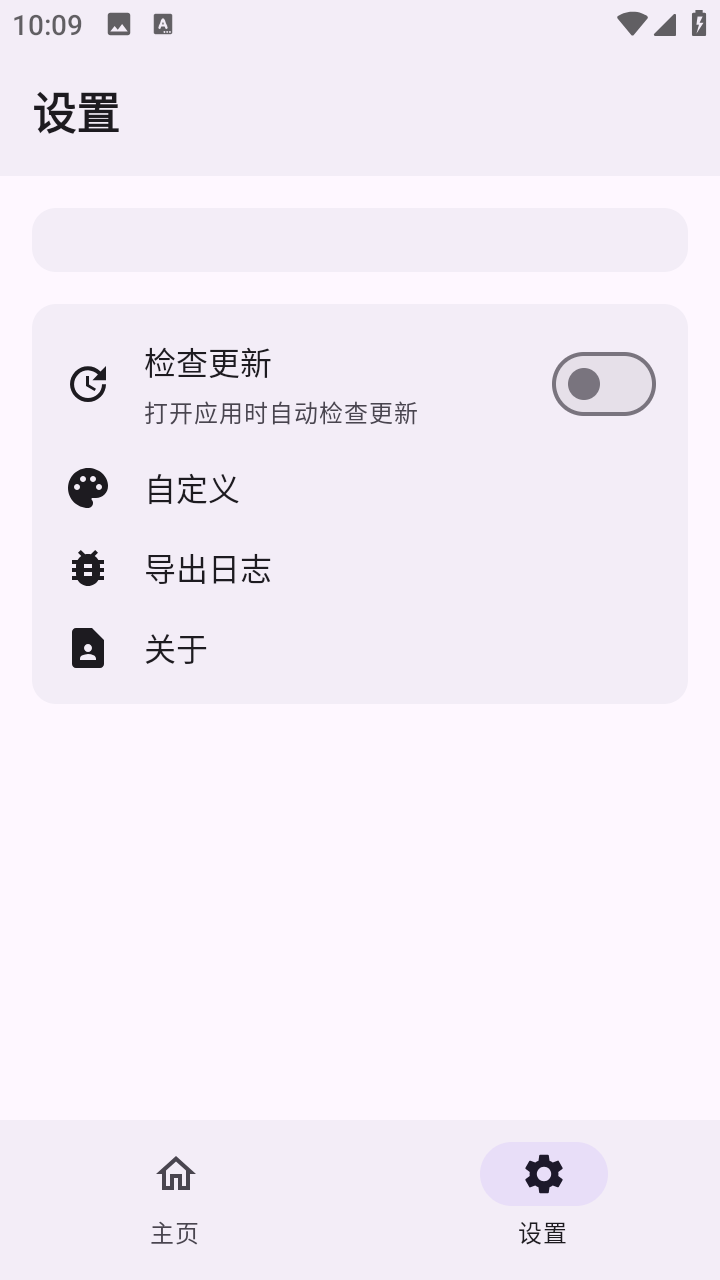This screenshot has height=1280, width=720.
Task: Turn on checking updates at app launch
Action: 604,384
